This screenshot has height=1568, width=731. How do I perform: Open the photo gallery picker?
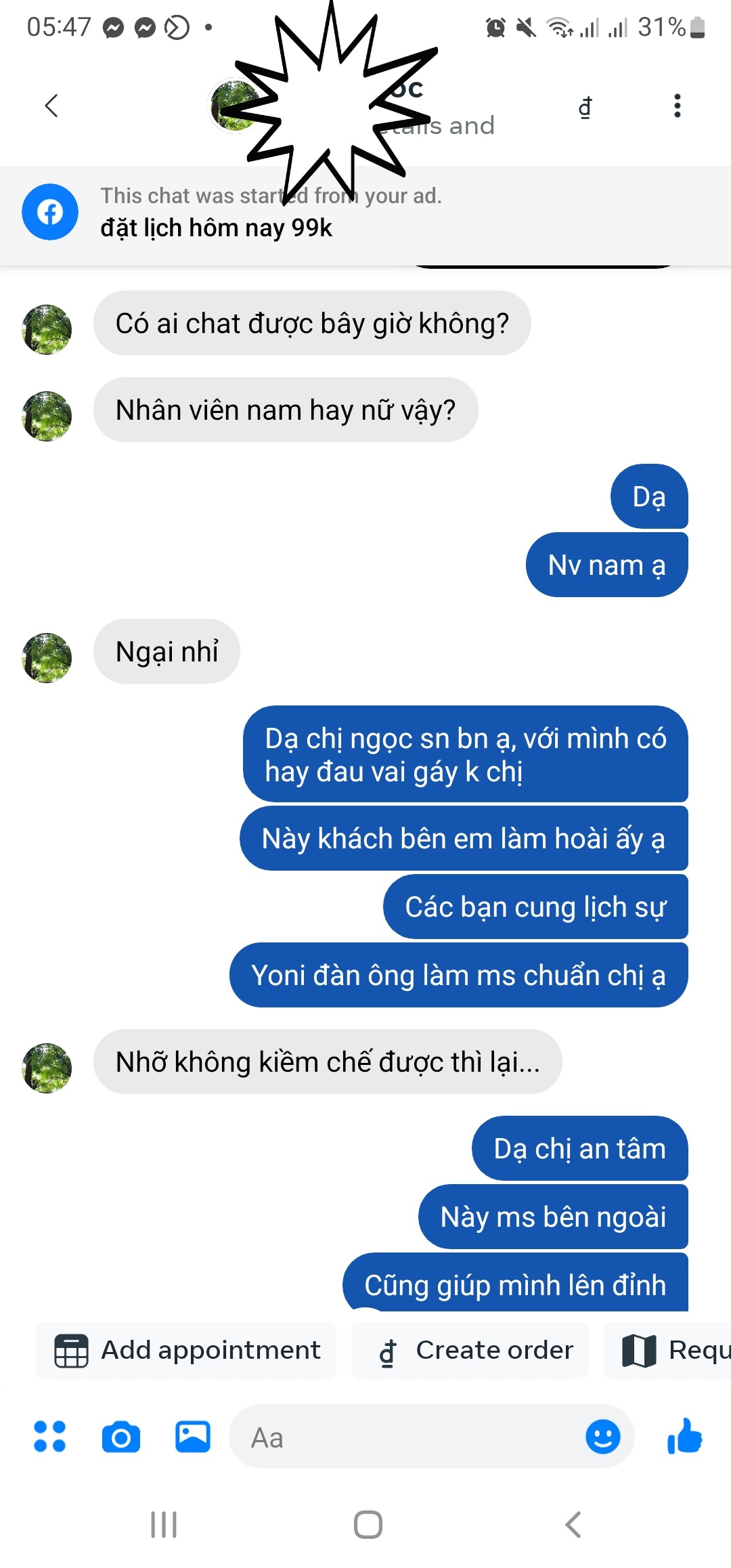click(193, 1437)
